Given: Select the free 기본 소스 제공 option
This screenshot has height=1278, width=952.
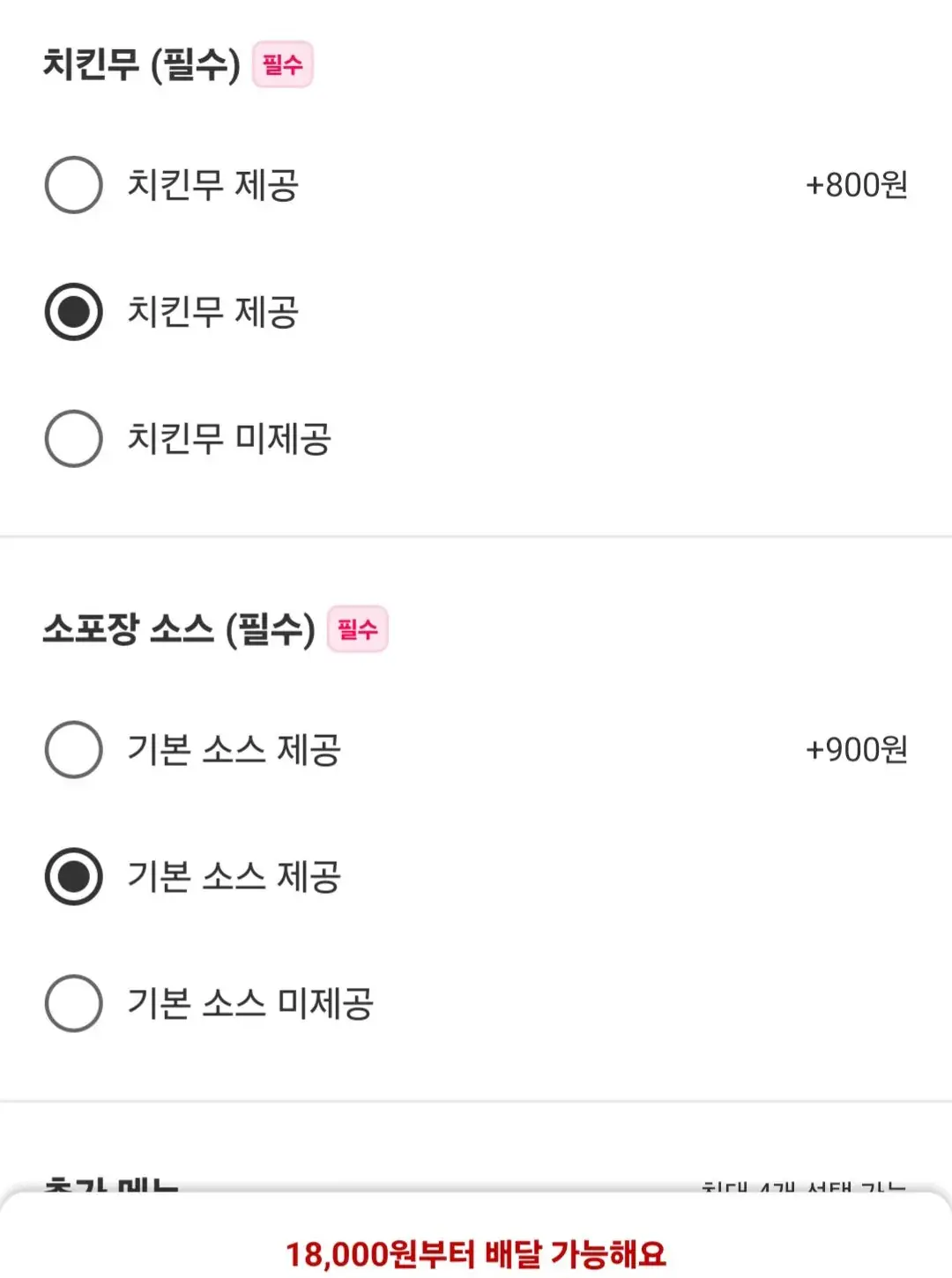Looking at the screenshot, I should (x=74, y=875).
